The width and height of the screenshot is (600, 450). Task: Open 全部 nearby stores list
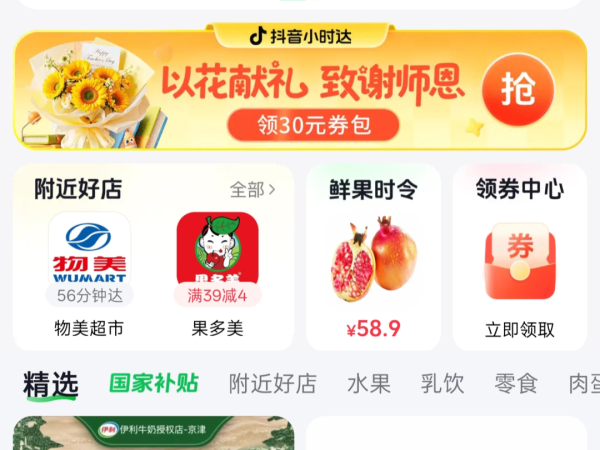click(x=252, y=189)
